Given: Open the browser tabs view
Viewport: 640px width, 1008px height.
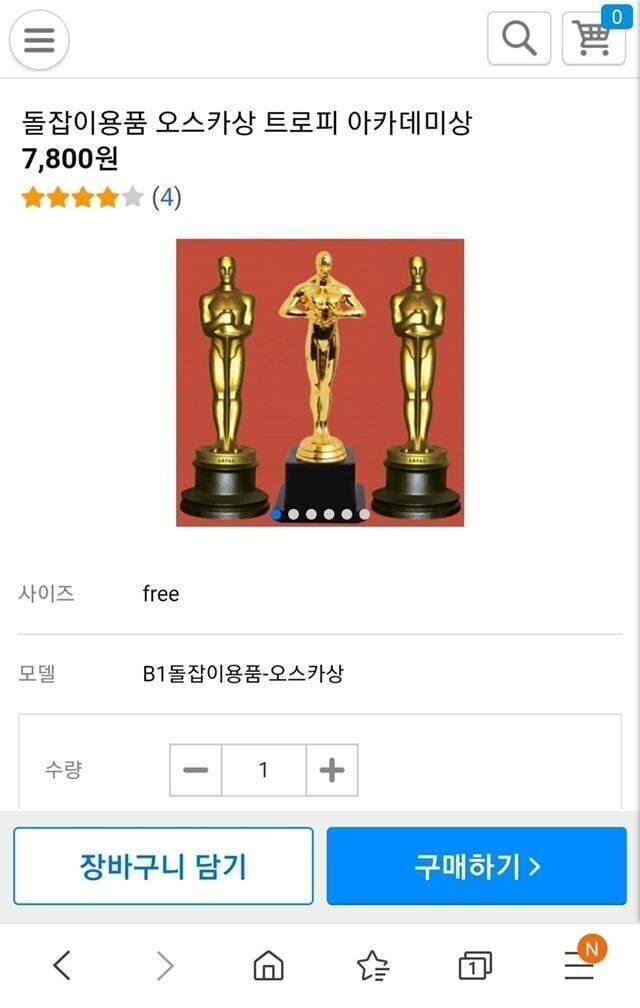Looking at the screenshot, I should point(474,965).
